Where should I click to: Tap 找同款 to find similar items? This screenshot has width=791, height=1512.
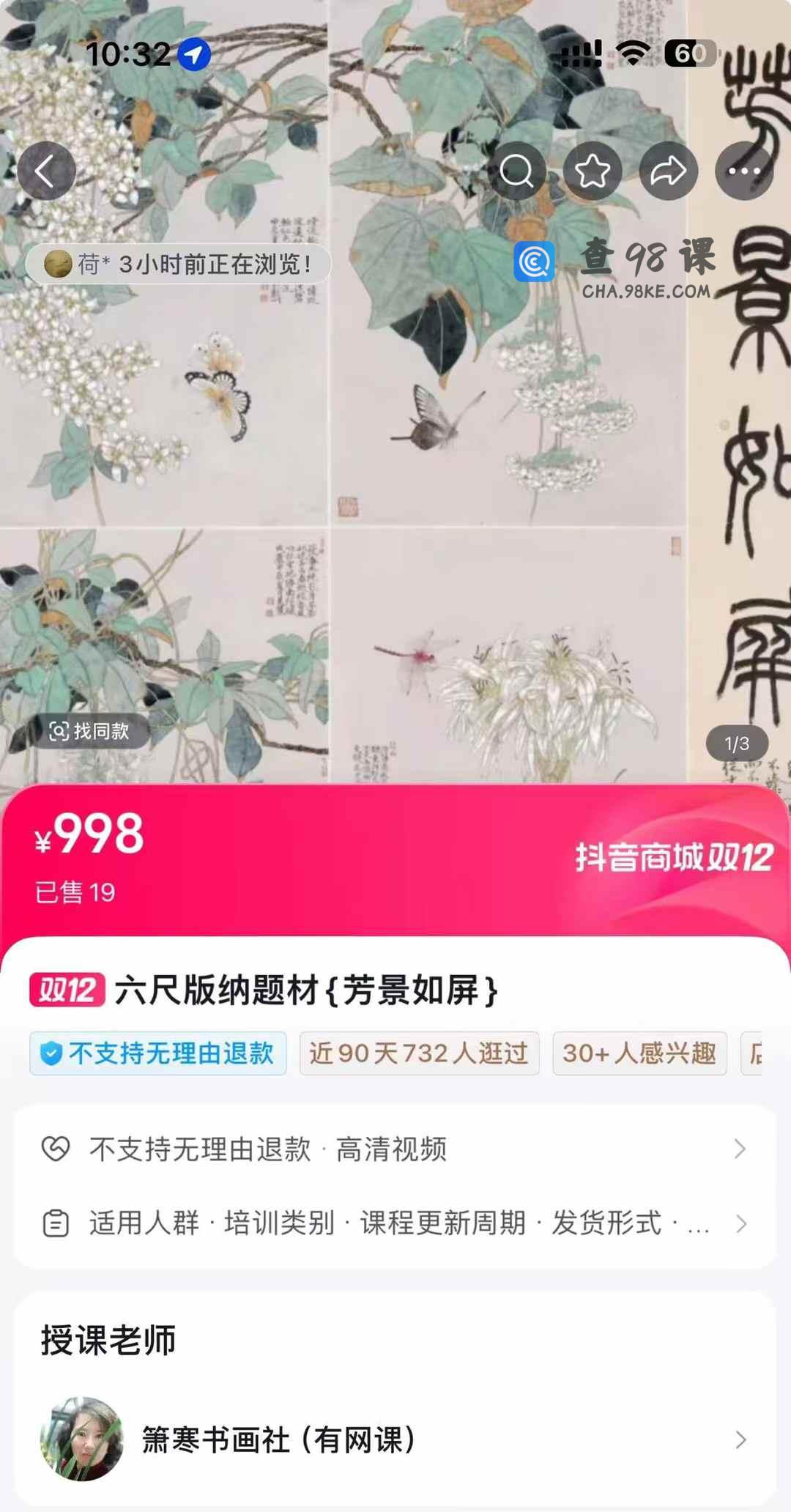89,731
